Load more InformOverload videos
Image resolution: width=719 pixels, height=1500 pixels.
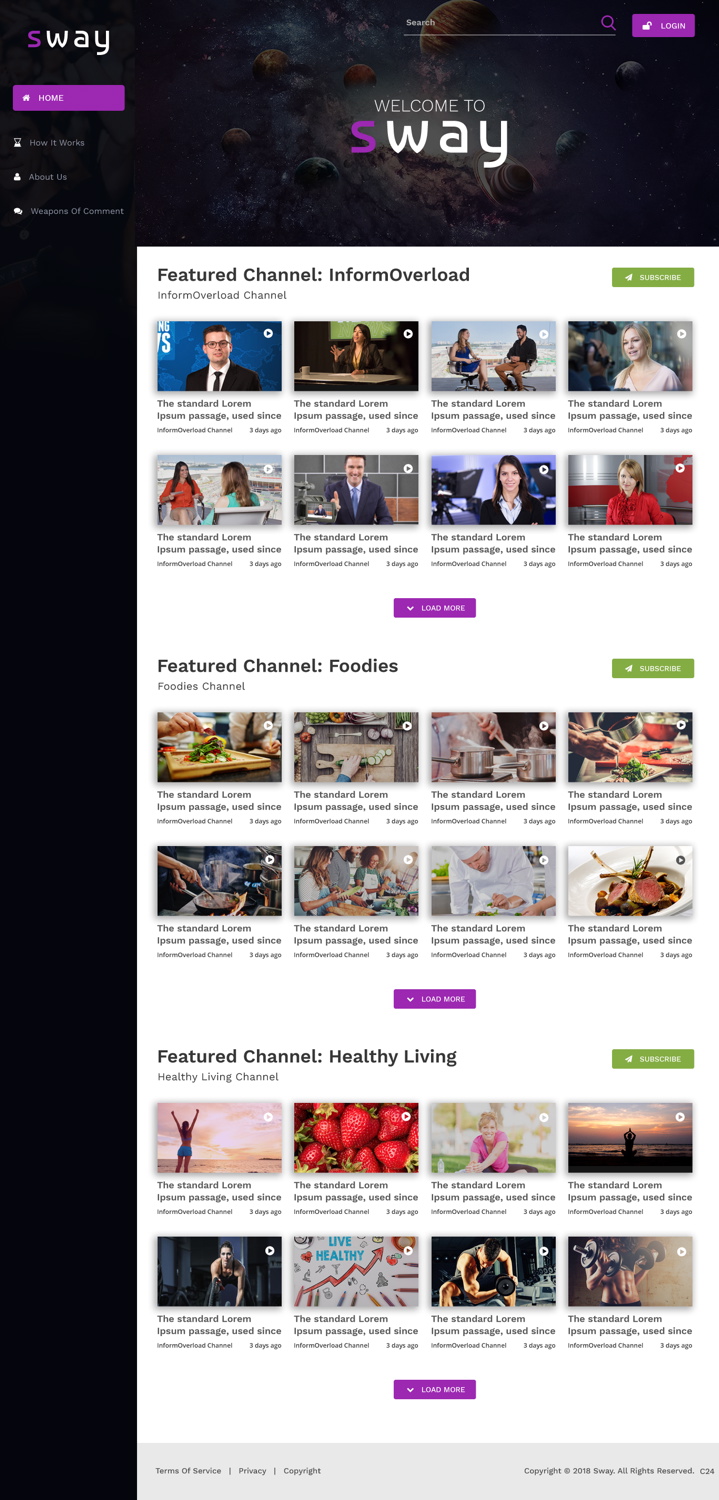click(x=434, y=608)
